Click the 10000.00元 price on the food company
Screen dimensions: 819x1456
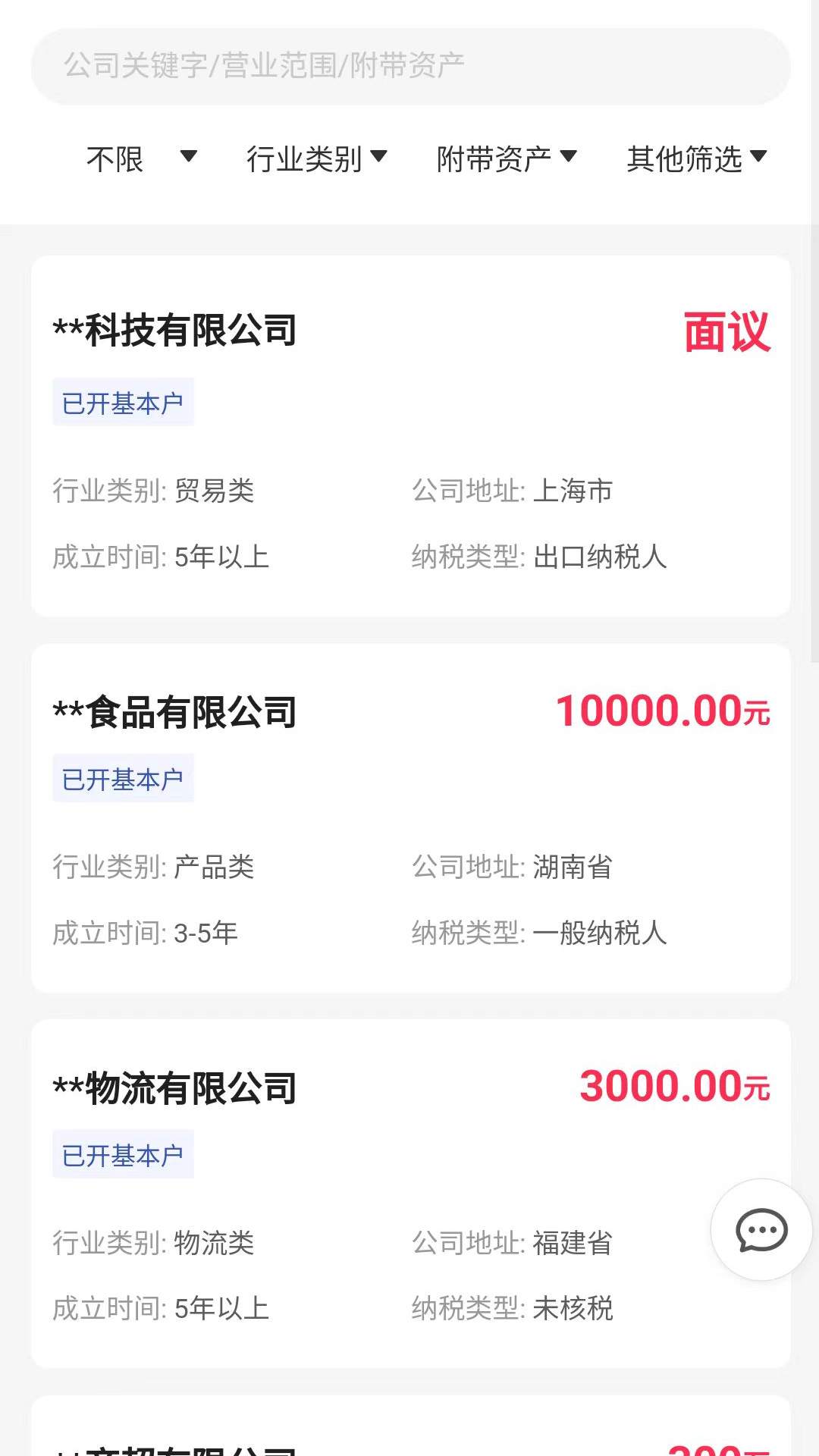click(x=662, y=711)
